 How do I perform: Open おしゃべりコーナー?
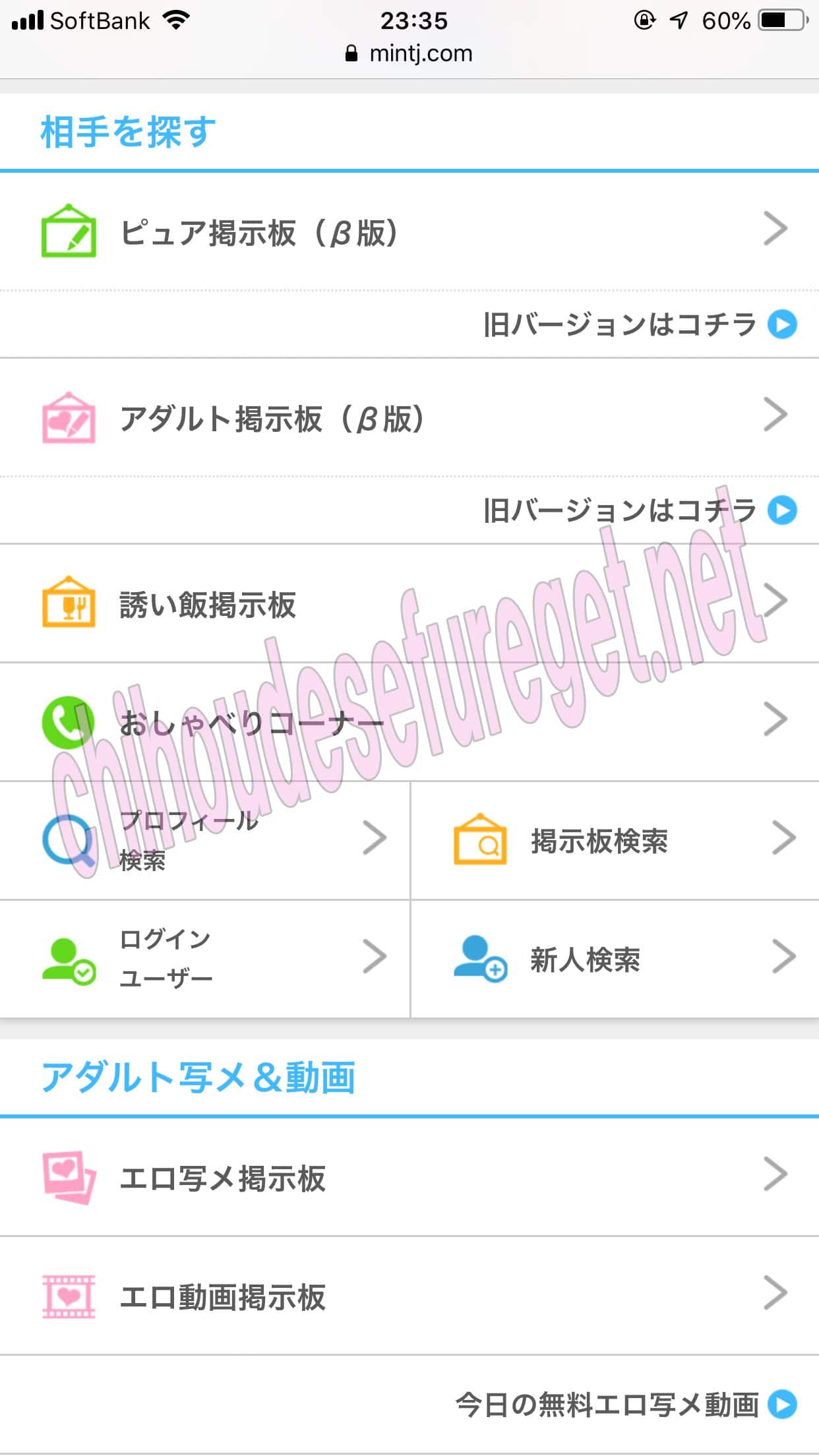point(409,723)
